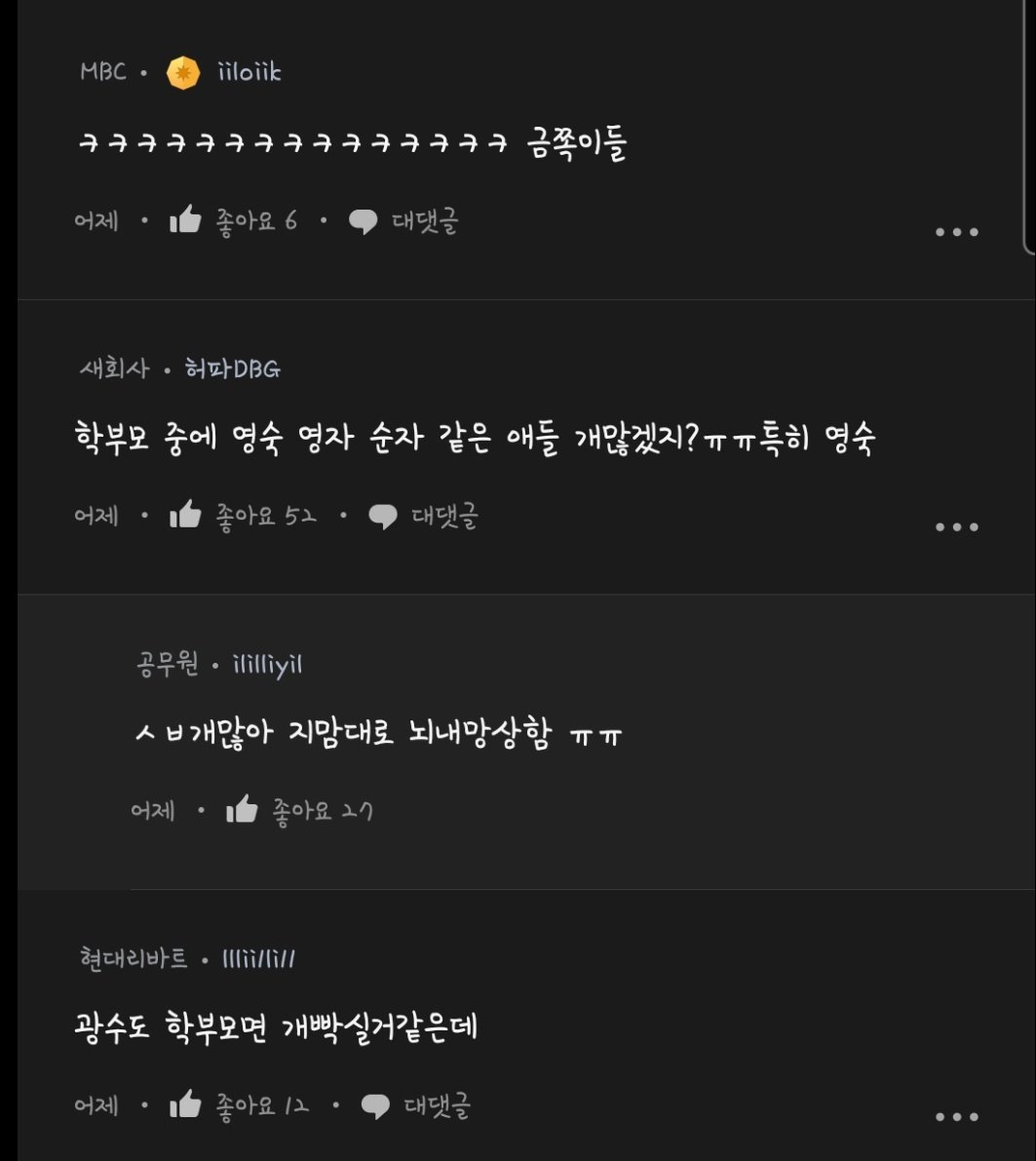Like the 현대리바트 user's comment
The height and width of the screenshot is (1161, 1036).
pos(185,1105)
